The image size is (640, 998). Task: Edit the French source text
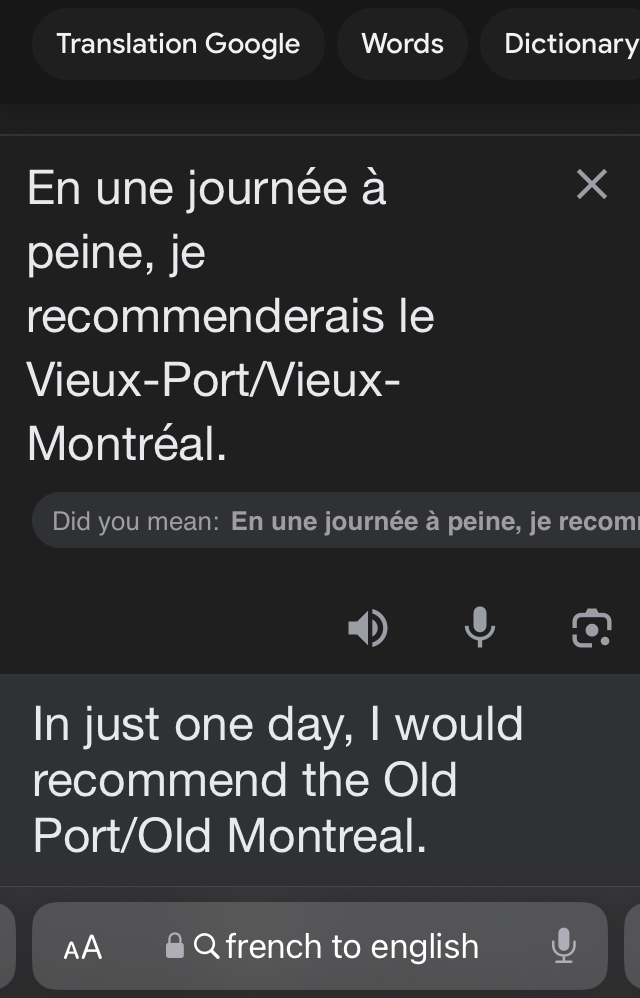tap(230, 316)
